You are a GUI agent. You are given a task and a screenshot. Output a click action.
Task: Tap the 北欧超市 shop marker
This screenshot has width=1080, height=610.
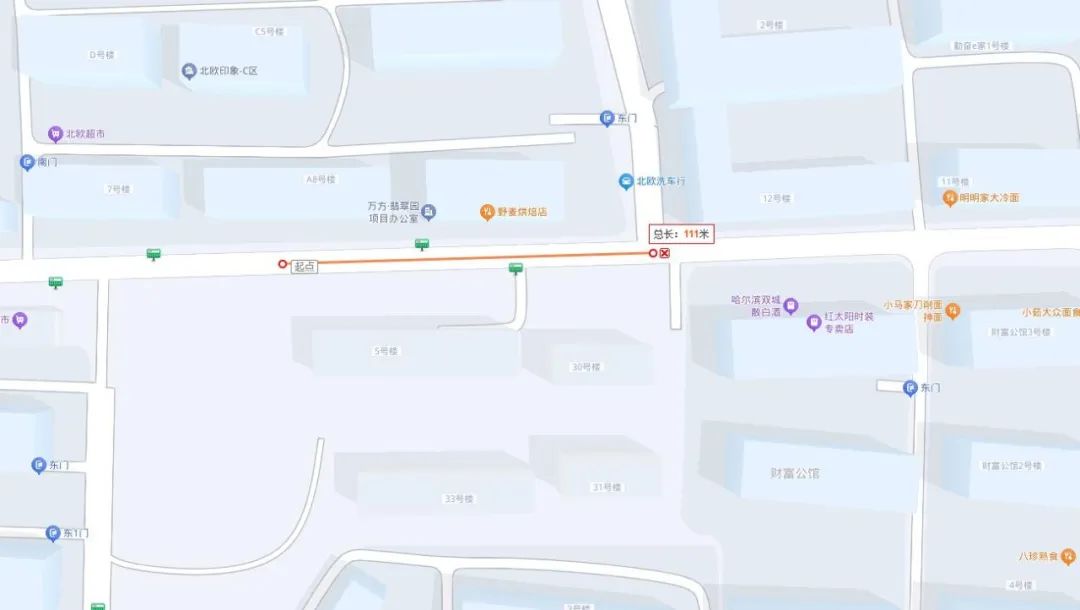tap(55, 133)
